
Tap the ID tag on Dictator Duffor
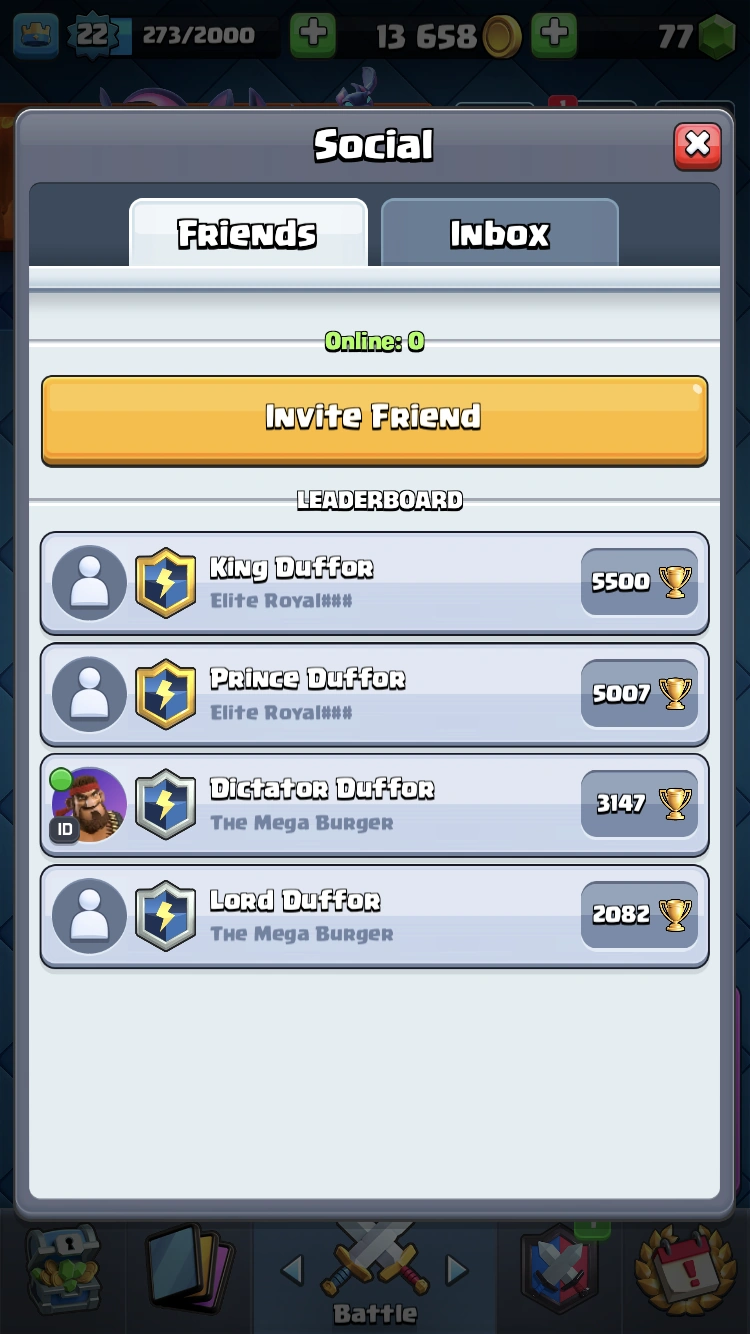click(x=62, y=829)
